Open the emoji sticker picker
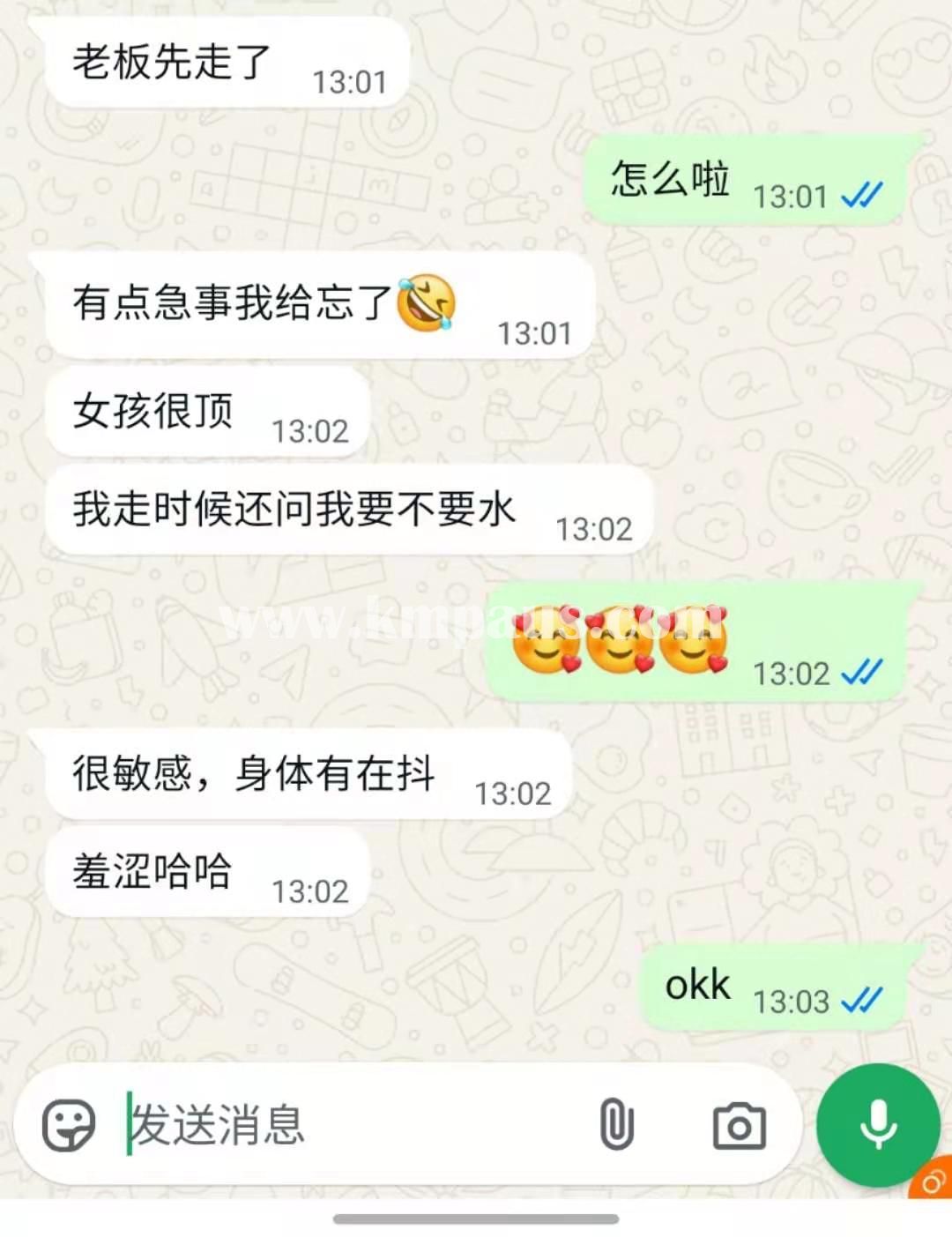Viewport: 952px width, 1237px height. [x=69, y=1125]
